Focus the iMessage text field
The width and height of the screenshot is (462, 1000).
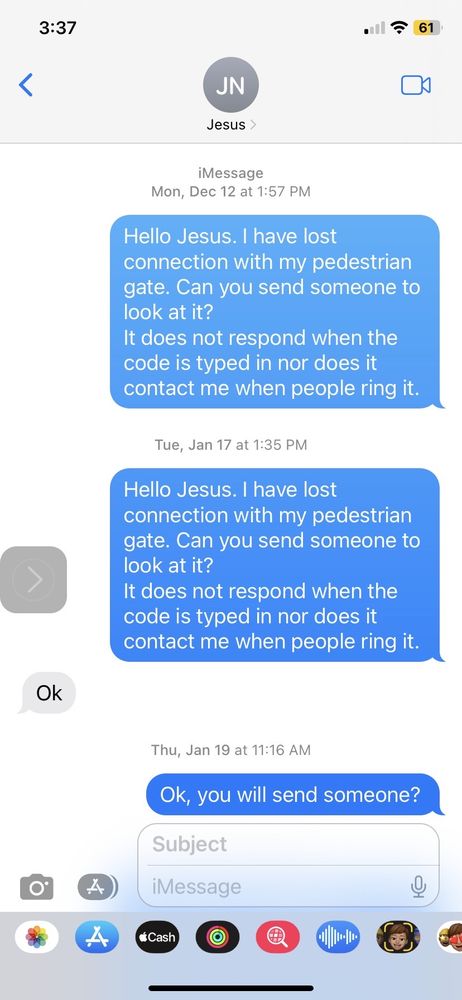tap(278, 886)
